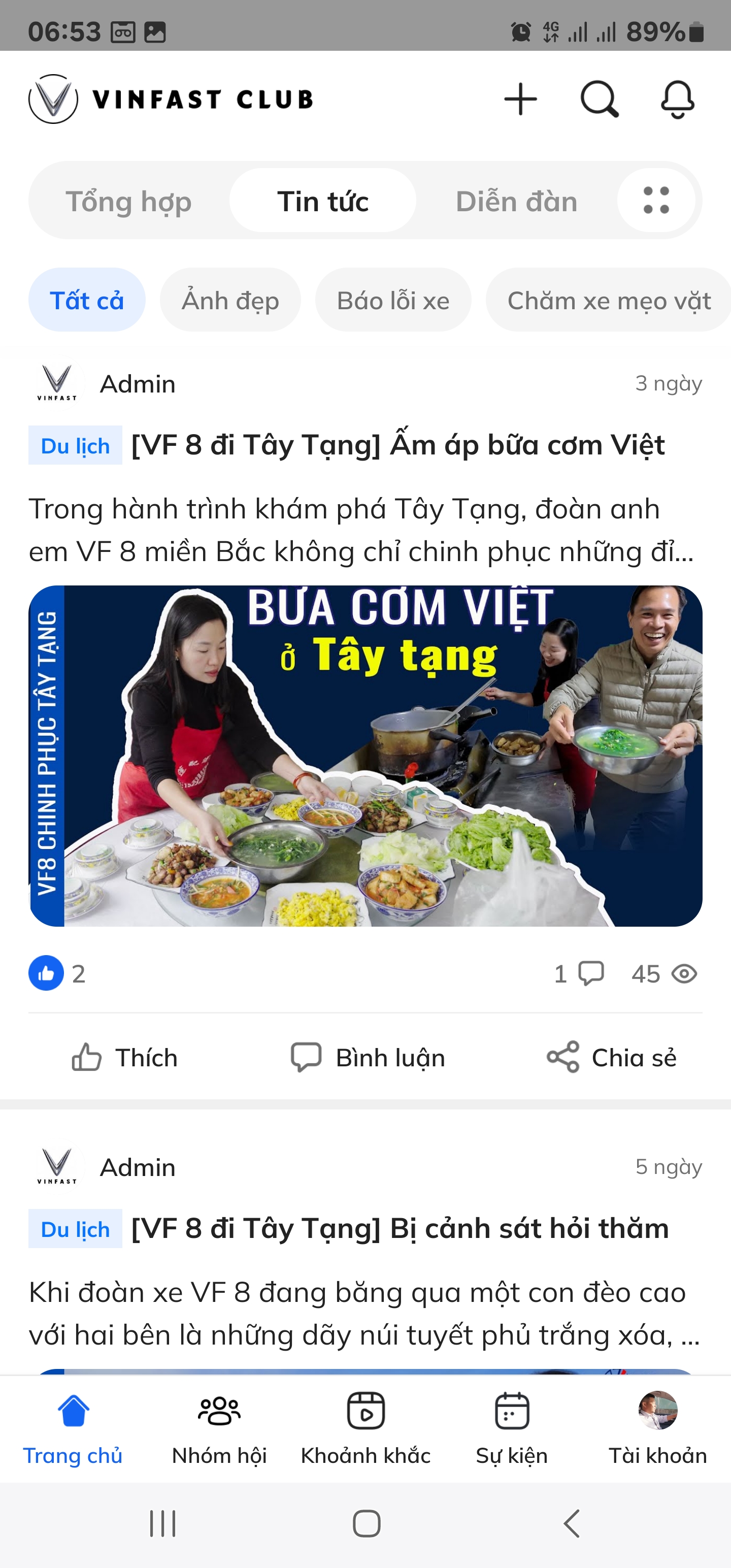
Task: Open article Bị cảnh sát hỏi thăm
Action: click(x=400, y=1228)
